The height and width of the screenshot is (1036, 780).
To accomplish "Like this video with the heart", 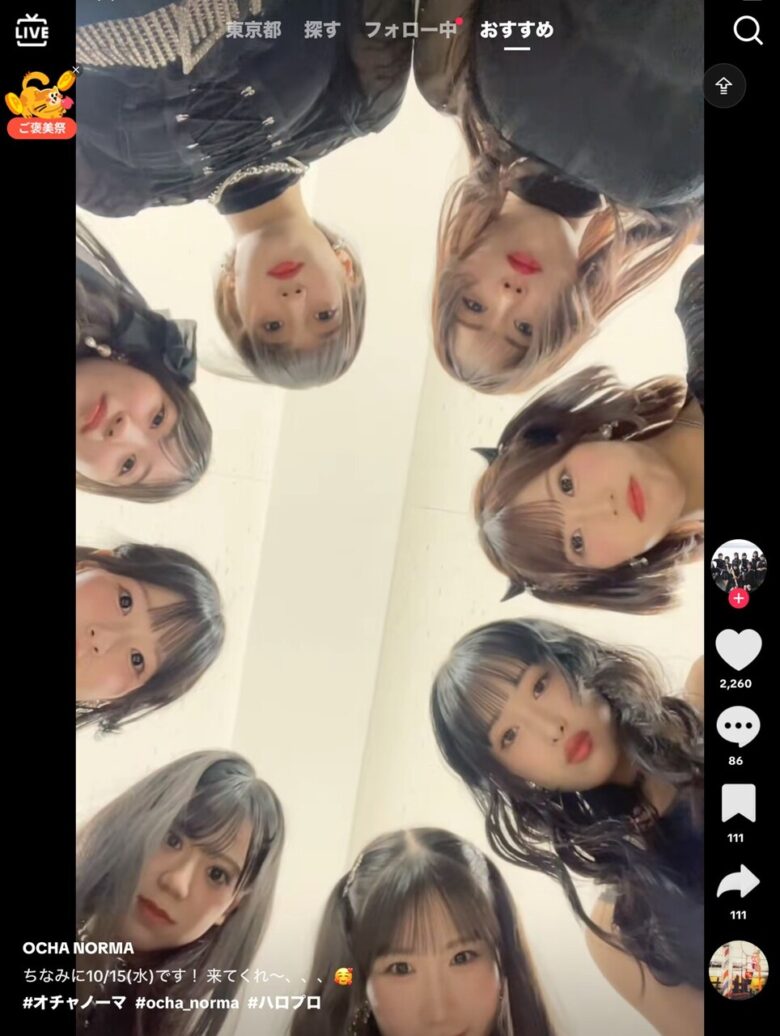I will 738,650.
